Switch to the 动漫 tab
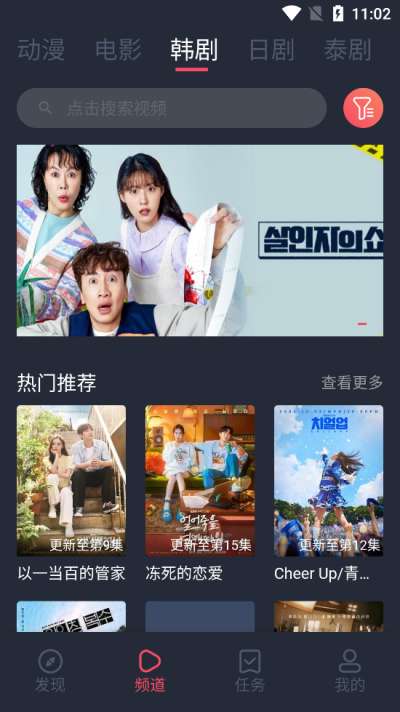 [x=41, y=50]
